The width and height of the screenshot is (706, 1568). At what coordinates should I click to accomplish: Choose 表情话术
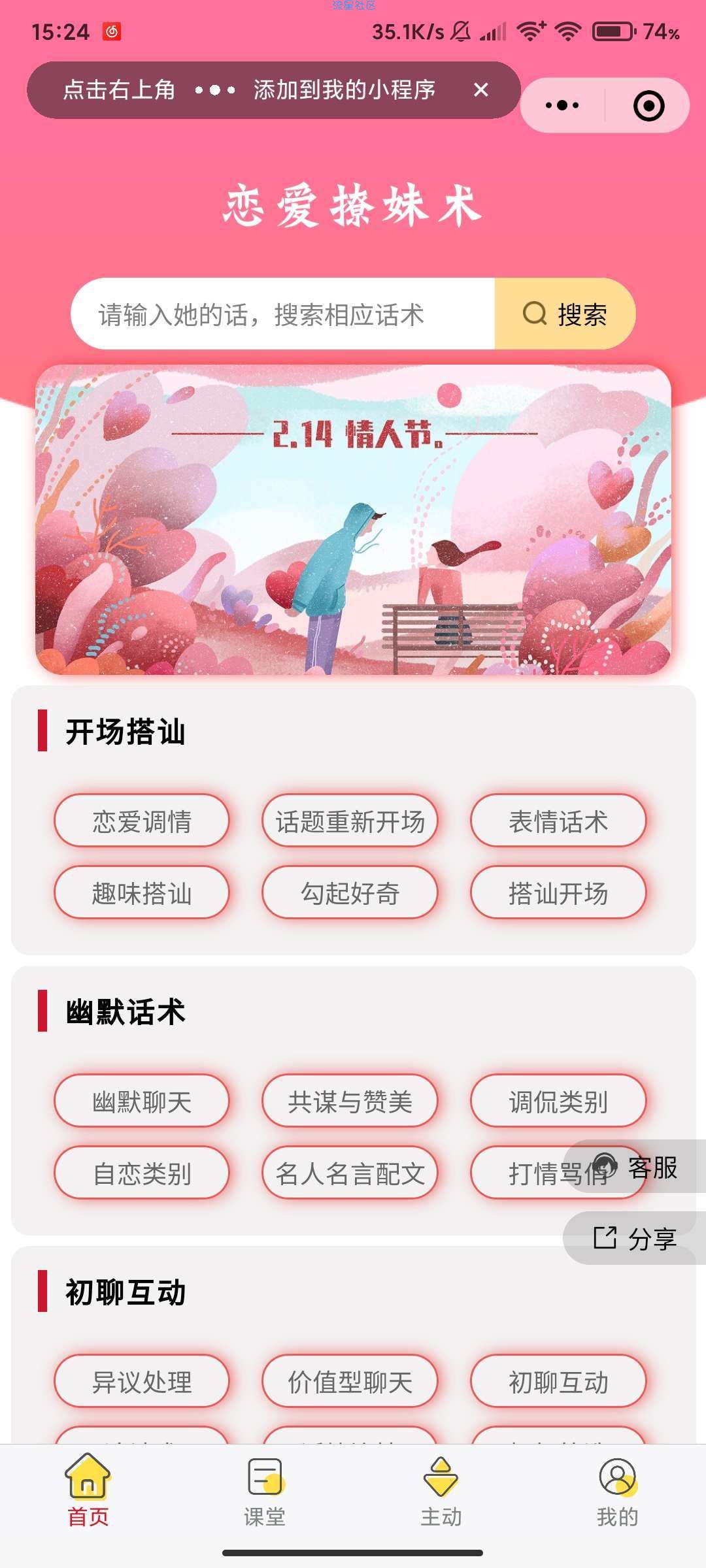[x=558, y=821]
